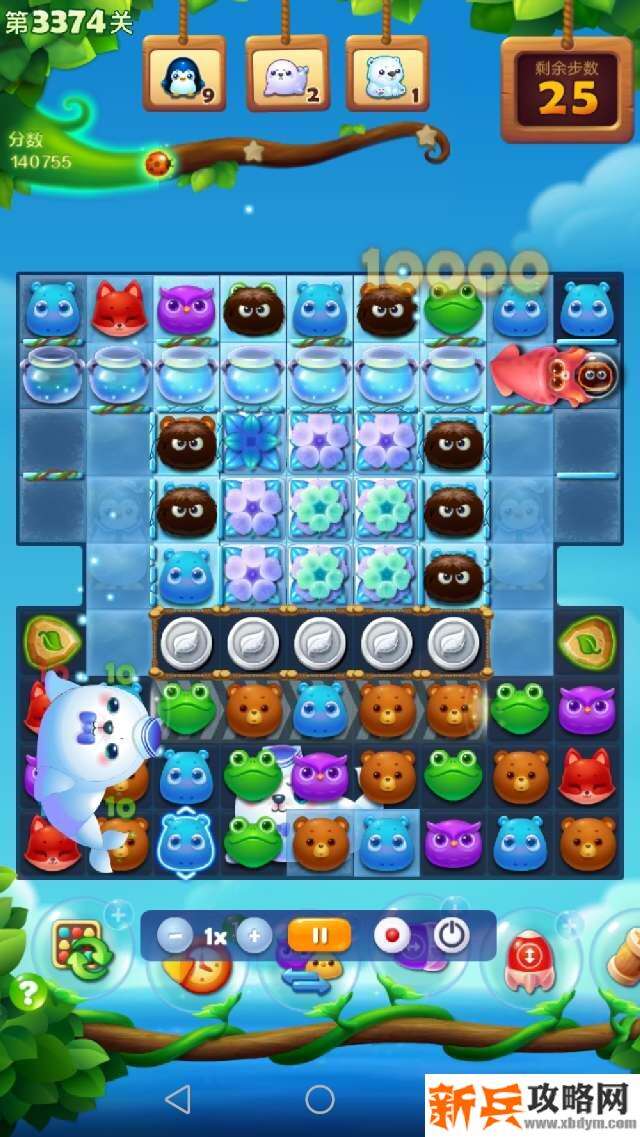Viewport: 640px width, 1137px height.
Task: Tap the power icon on the overlay toolbar
Action: 452,936
